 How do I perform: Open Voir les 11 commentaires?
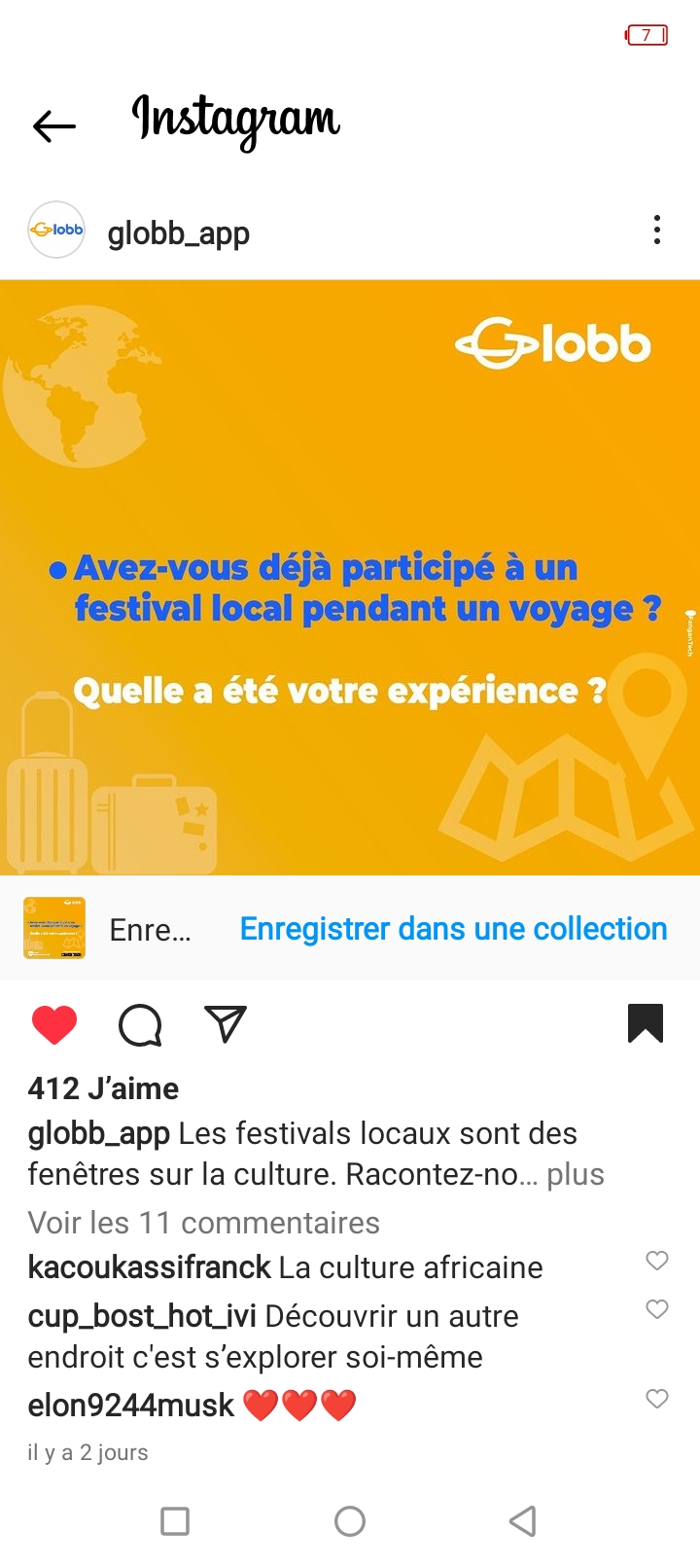204,1223
